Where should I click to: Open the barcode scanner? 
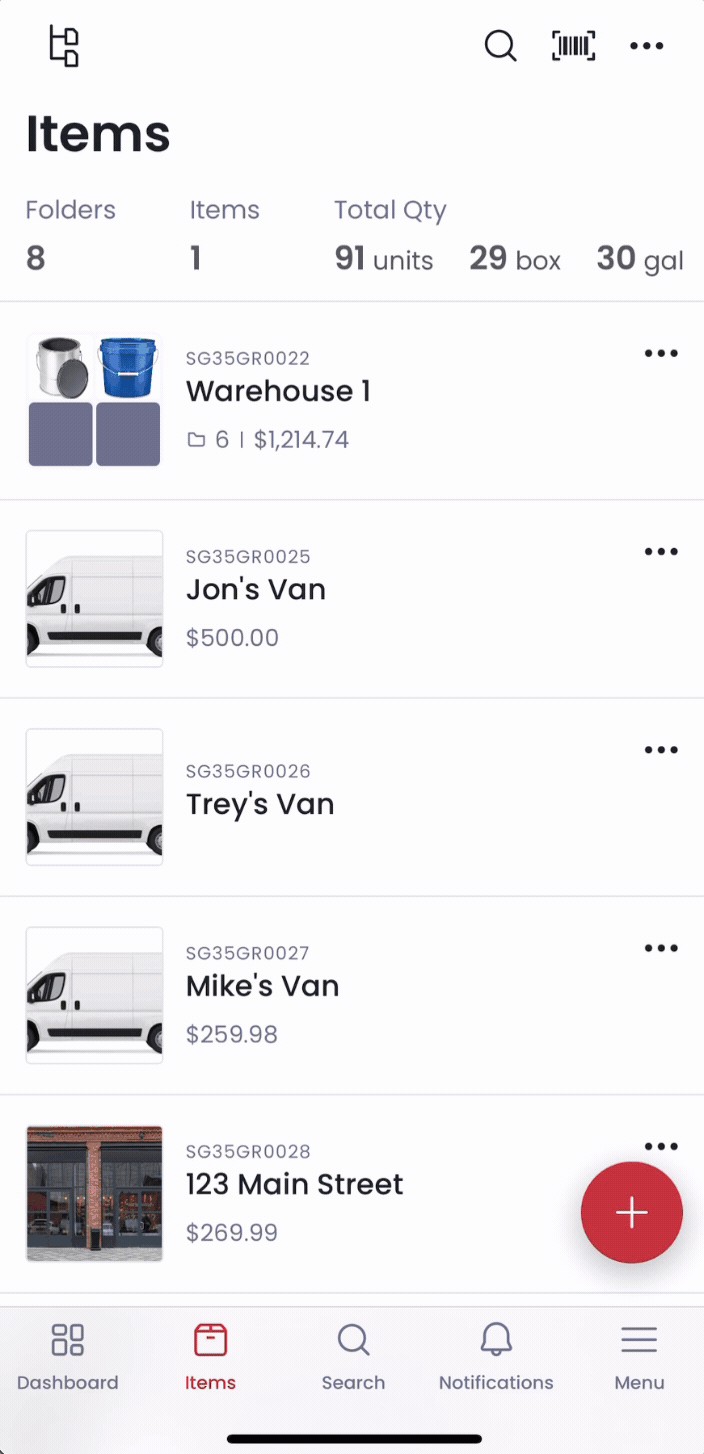(x=573, y=46)
